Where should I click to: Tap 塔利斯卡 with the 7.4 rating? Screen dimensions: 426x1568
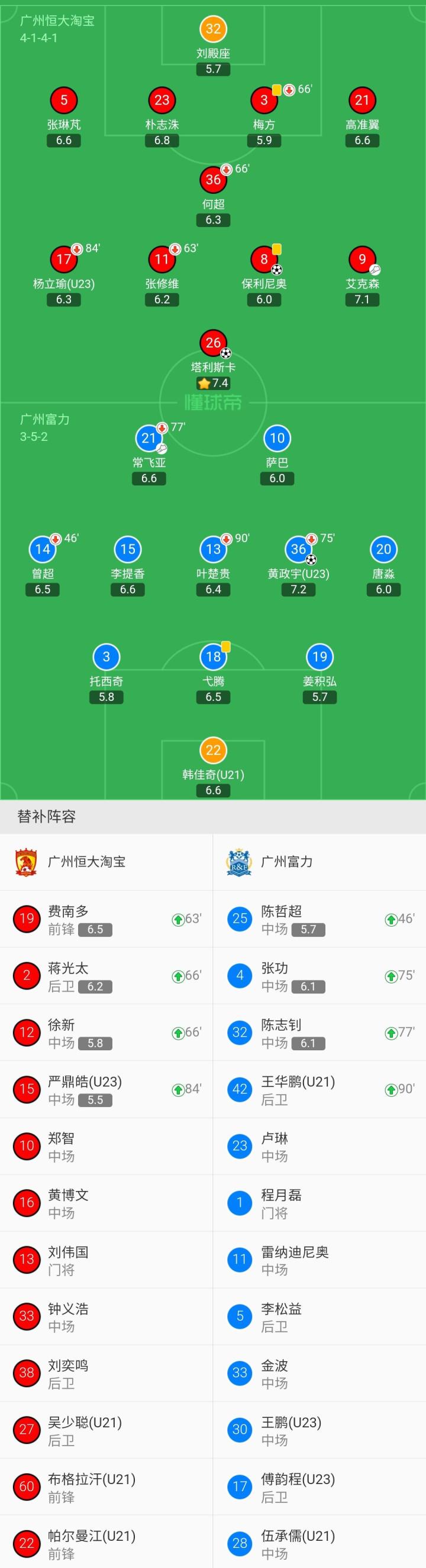coord(214,360)
